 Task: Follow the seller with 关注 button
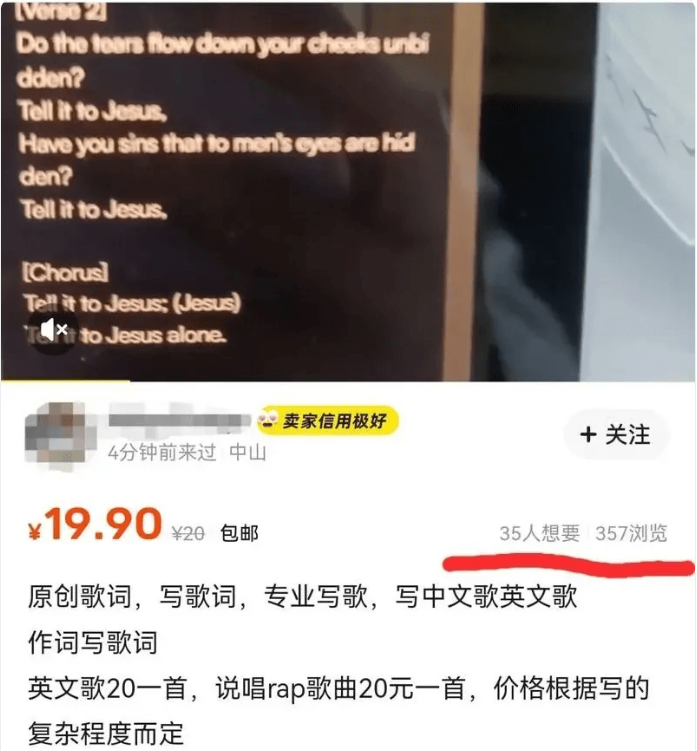coord(615,435)
